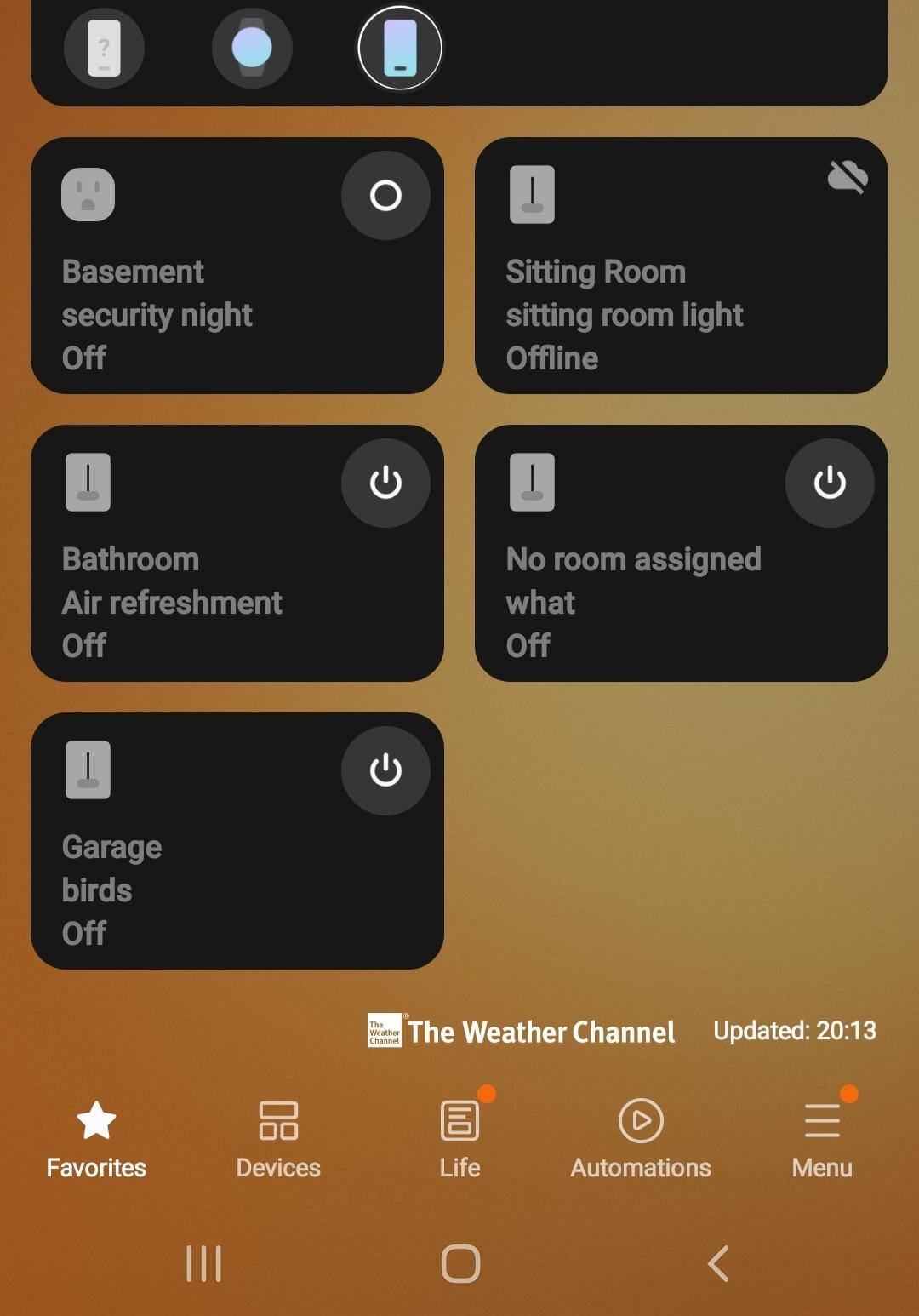The height and width of the screenshot is (1316, 919).
Task: Toggle the Basement security night outlet
Action: point(385,196)
